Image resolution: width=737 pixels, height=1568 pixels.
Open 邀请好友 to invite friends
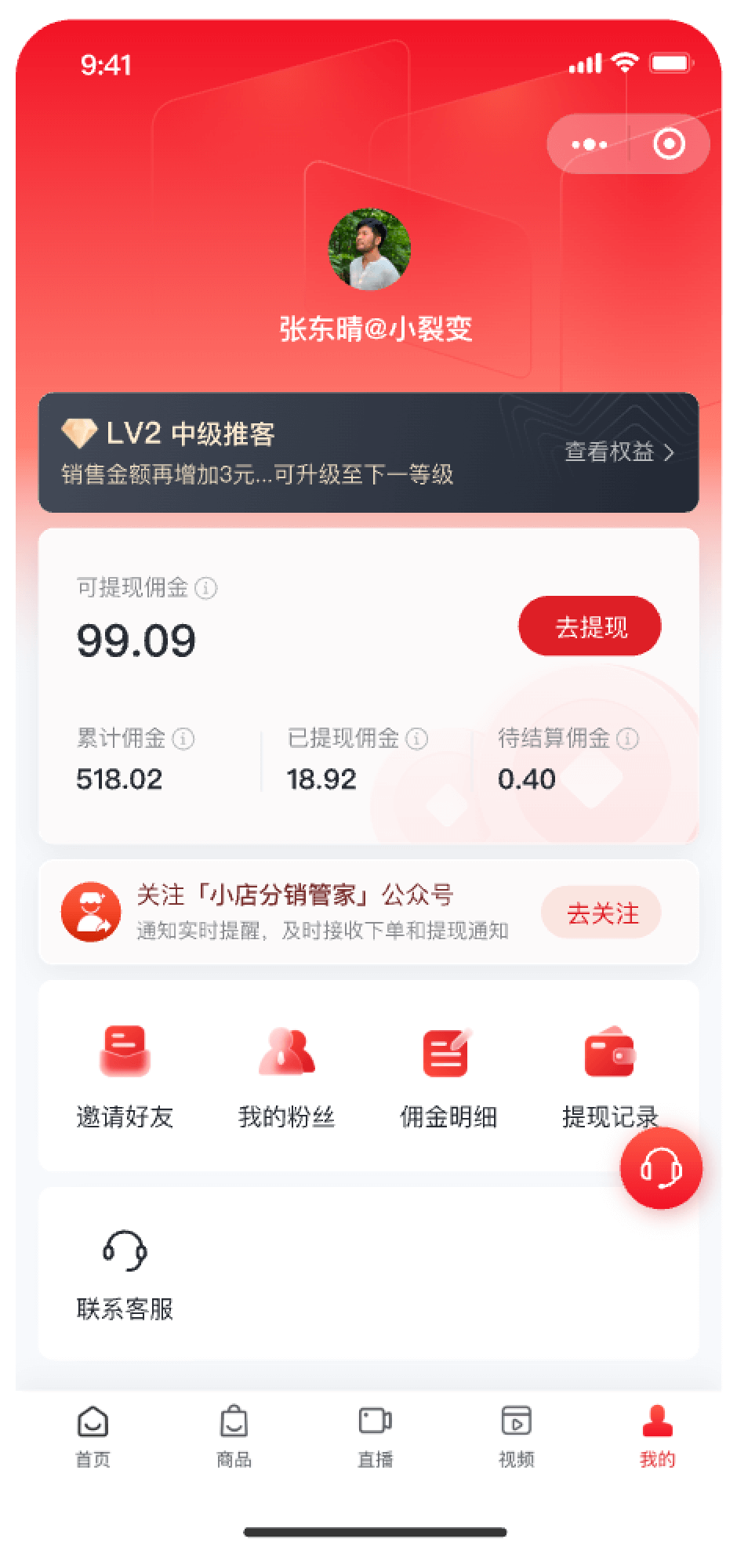point(125,1076)
